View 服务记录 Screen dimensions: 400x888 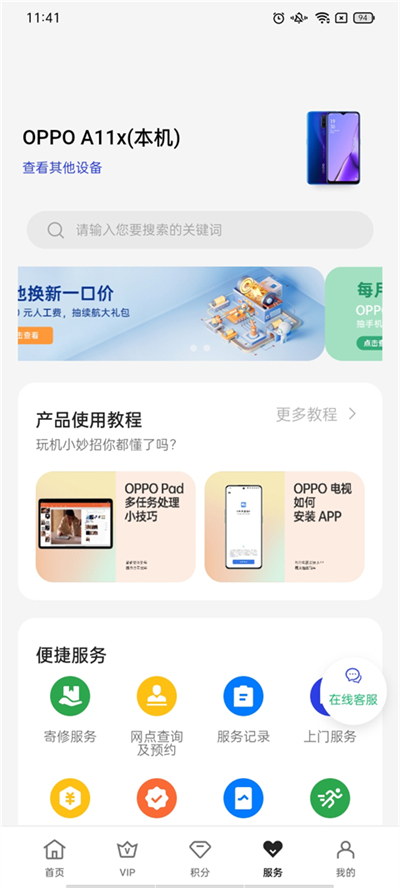click(244, 711)
